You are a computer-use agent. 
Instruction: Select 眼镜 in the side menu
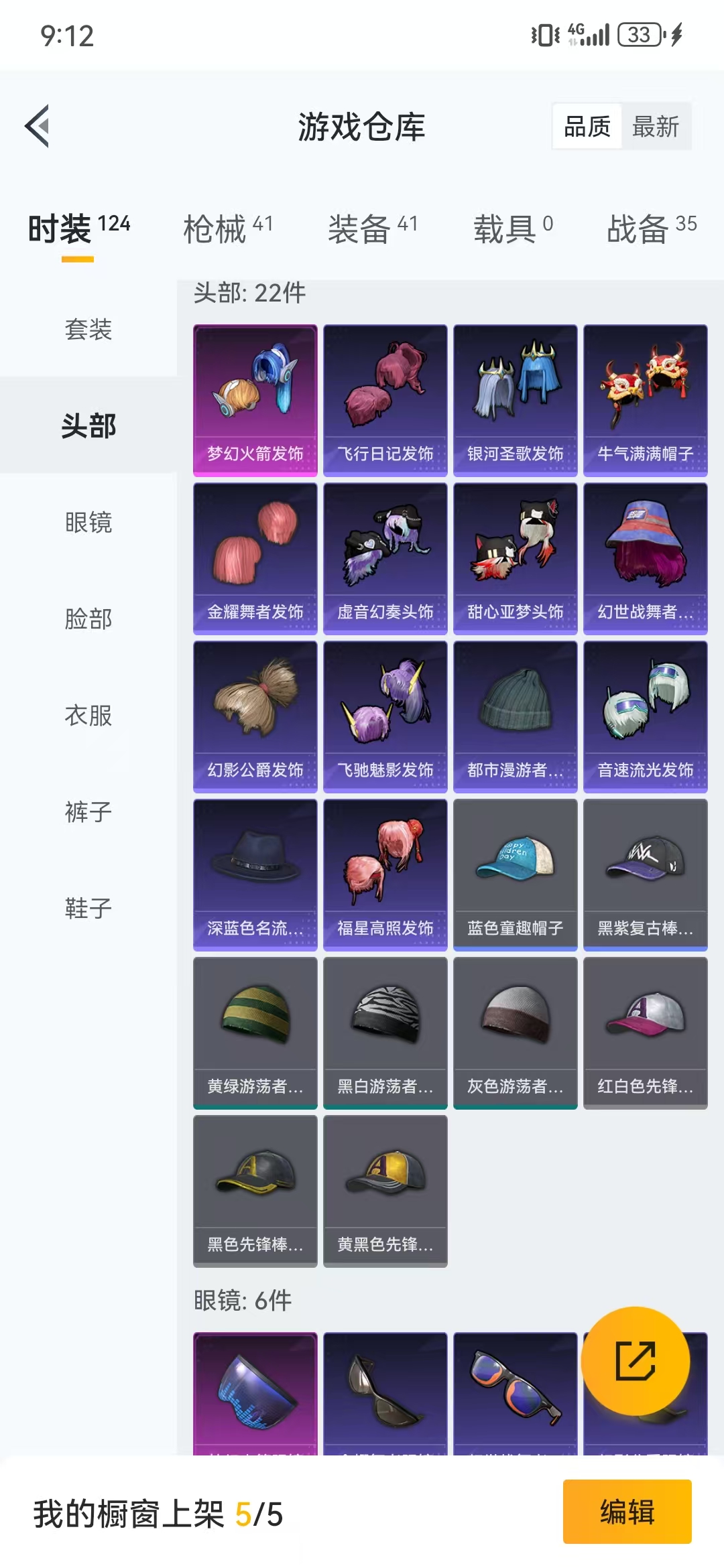88,522
